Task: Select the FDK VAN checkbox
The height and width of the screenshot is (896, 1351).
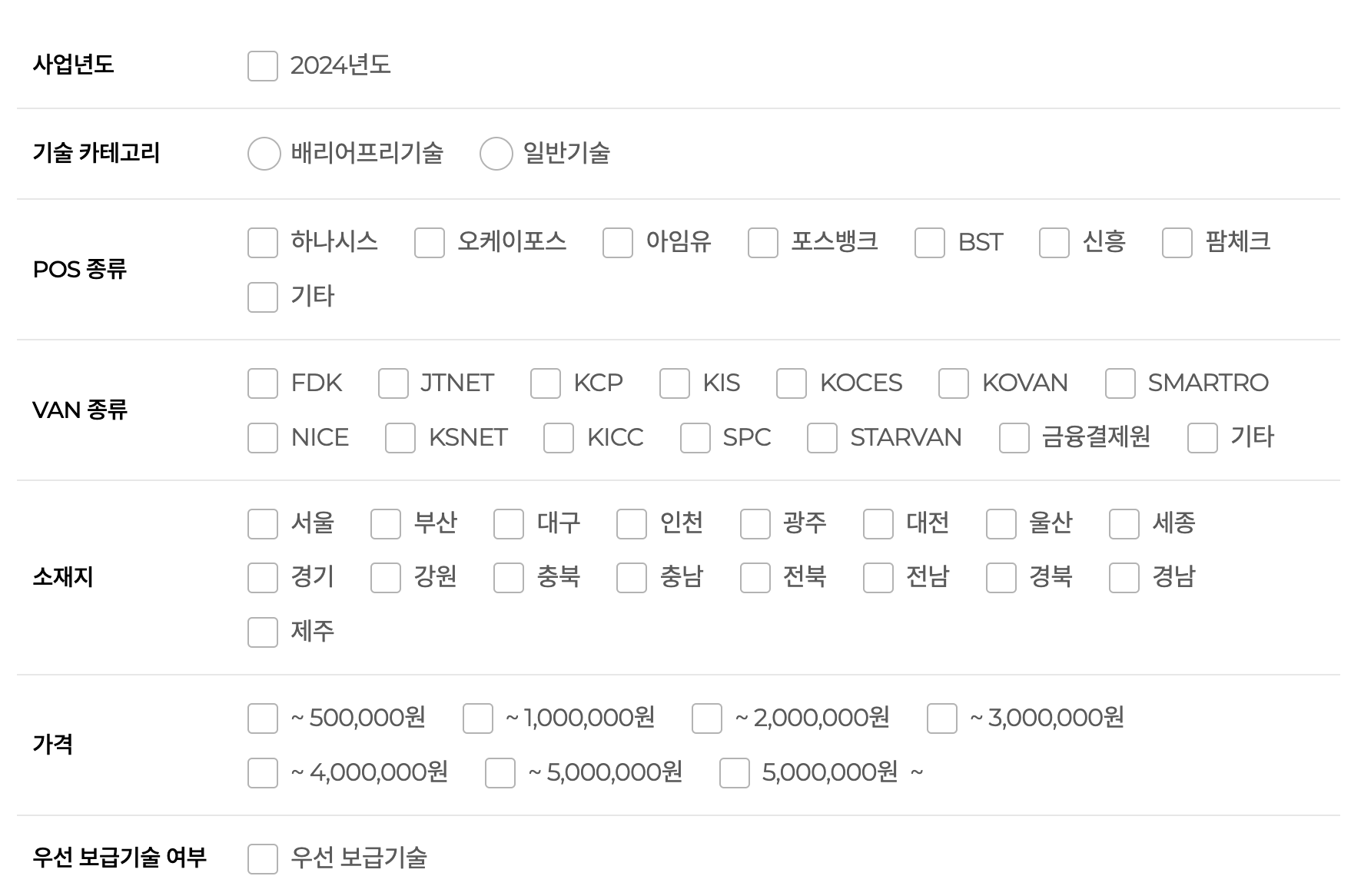Action: (262, 383)
